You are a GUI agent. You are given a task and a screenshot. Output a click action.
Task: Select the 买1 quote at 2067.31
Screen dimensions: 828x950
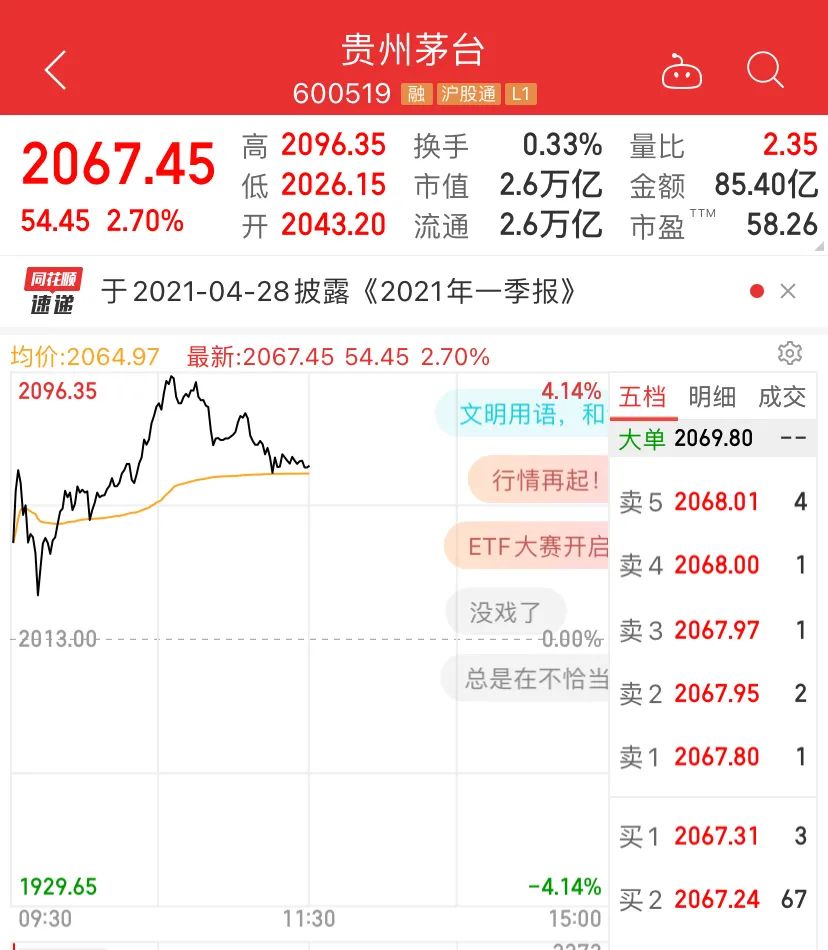coord(712,836)
